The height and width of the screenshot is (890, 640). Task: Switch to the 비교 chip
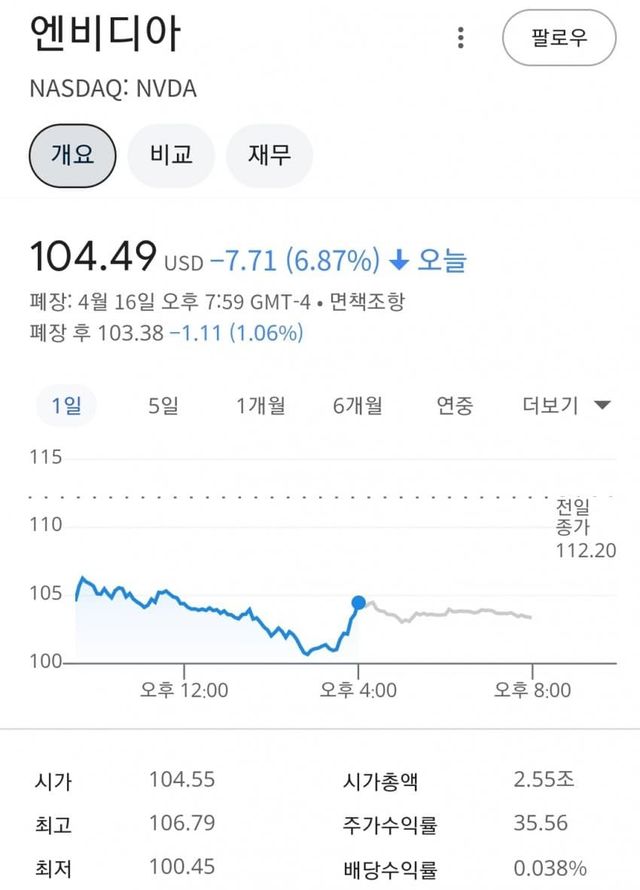pos(170,155)
